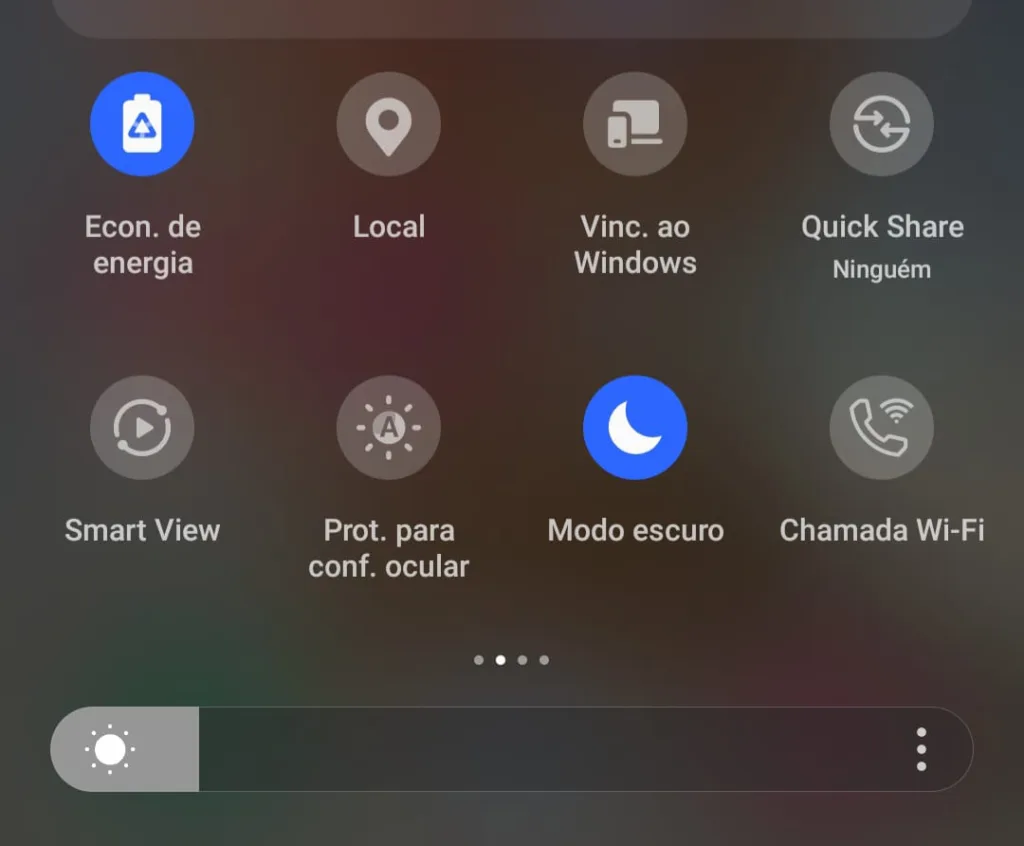Turn on Chamada Wi-Fi
Viewport: 1024px width, 846px height.
pyautogui.click(x=881, y=428)
